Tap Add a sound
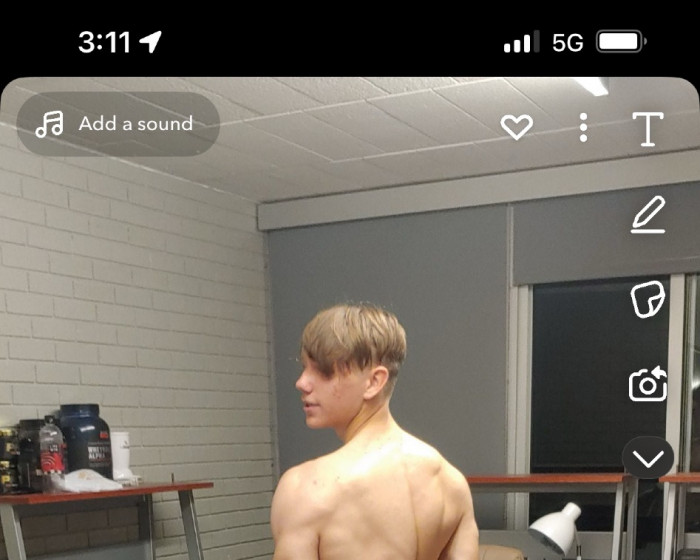700x560 pixels. (117, 124)
